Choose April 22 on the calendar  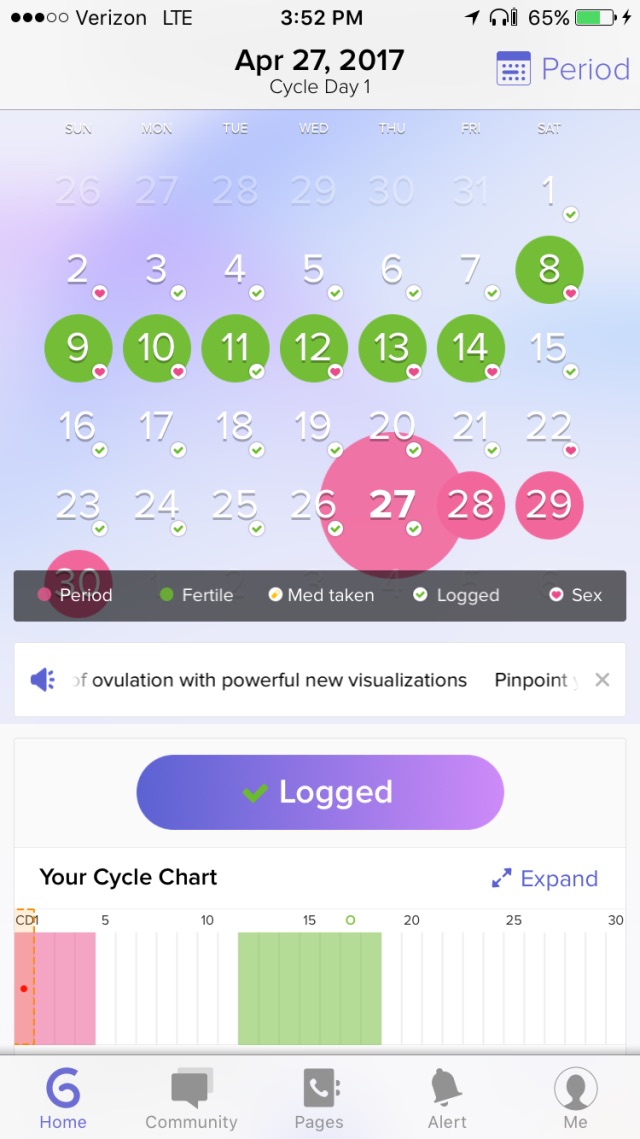pyautogui.click(x=549, y=427)
